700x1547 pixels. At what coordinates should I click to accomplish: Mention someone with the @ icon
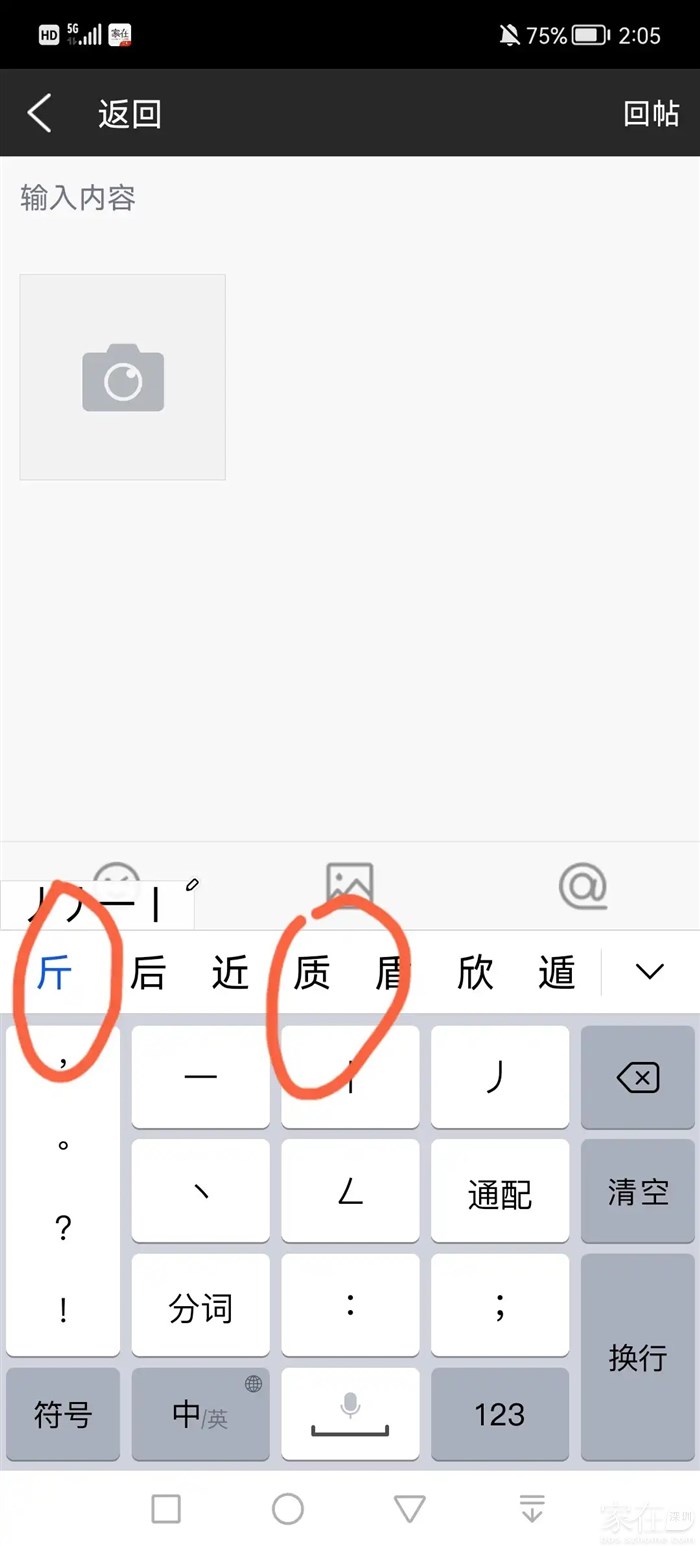click(583, 885)
